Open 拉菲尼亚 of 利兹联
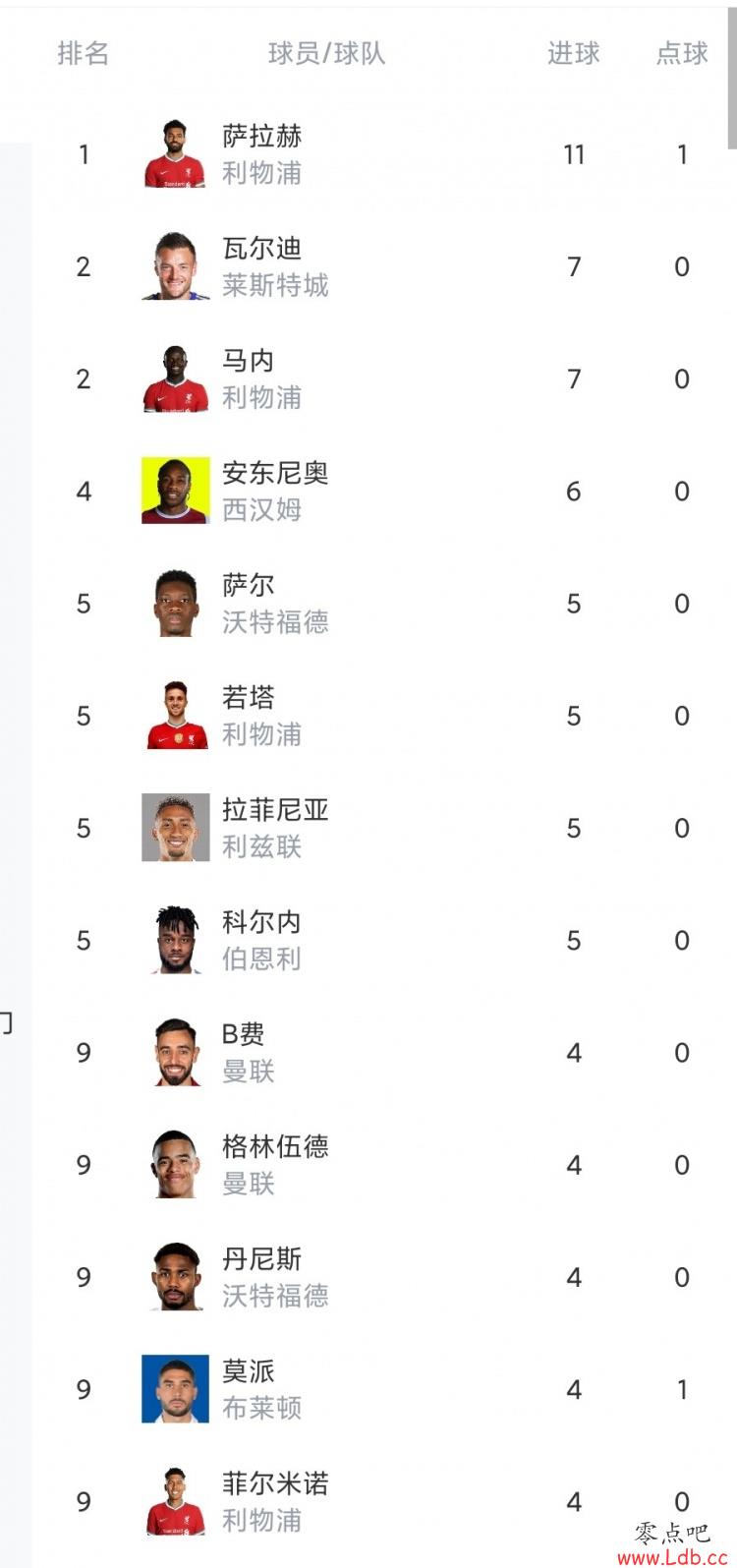 (x=383, y=828)
